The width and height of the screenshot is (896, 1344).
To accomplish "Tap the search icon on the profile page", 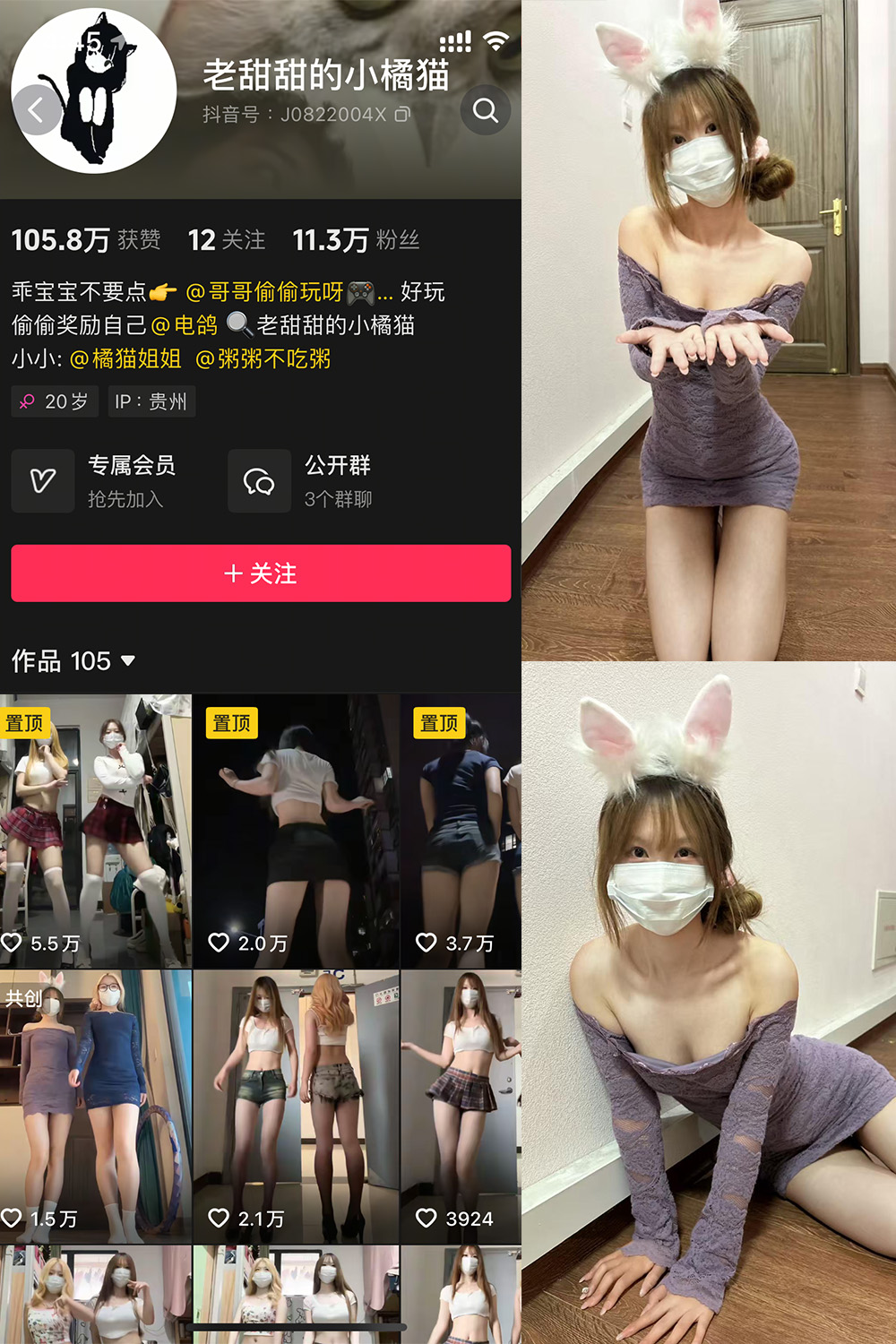I will tap(485, 110).
